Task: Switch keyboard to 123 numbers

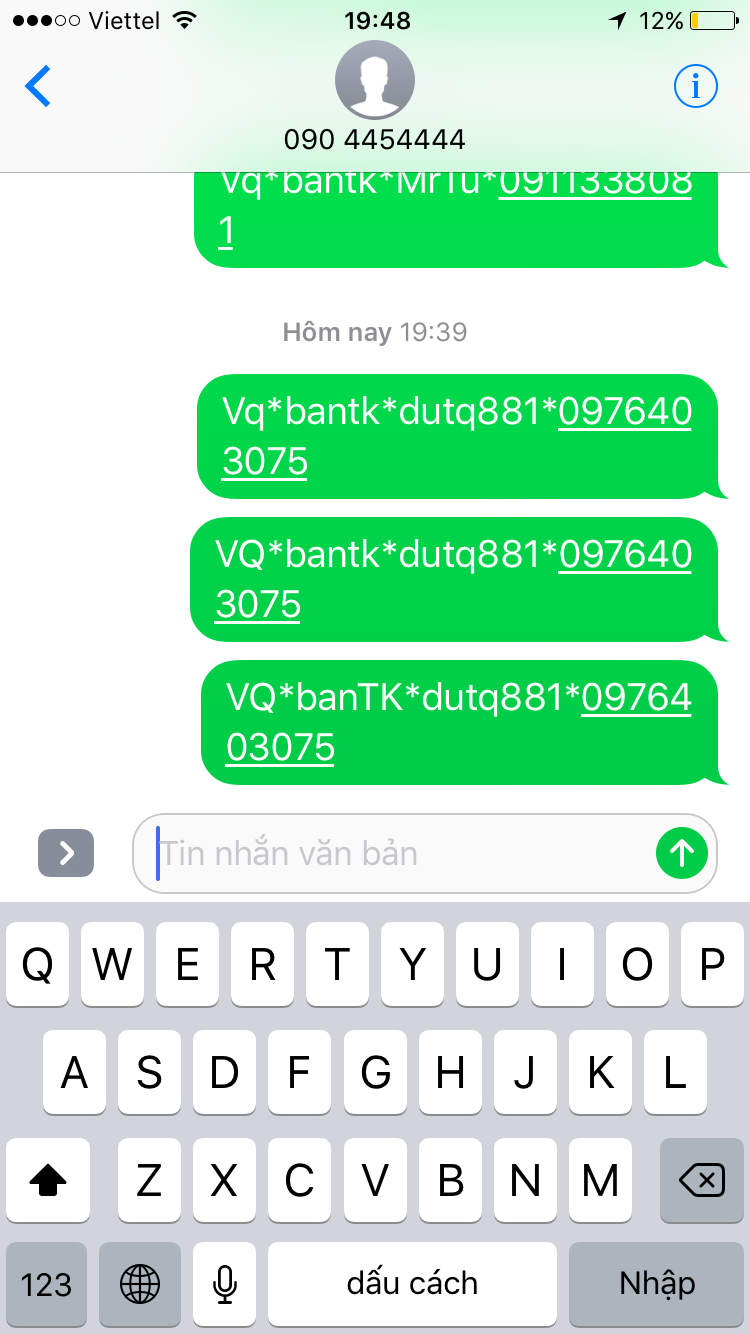Action: [46, 1284]
